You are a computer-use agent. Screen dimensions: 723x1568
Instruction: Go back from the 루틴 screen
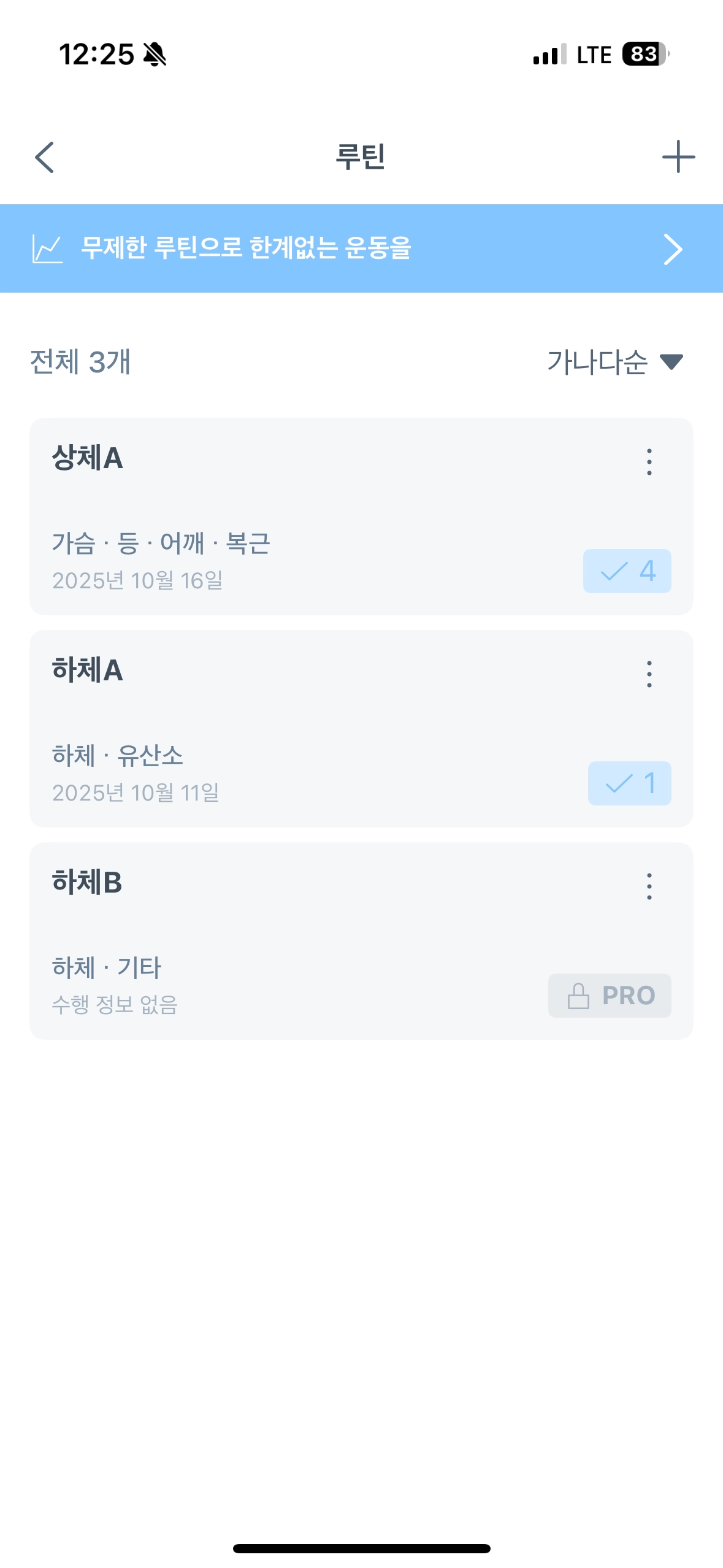point(45,157)
